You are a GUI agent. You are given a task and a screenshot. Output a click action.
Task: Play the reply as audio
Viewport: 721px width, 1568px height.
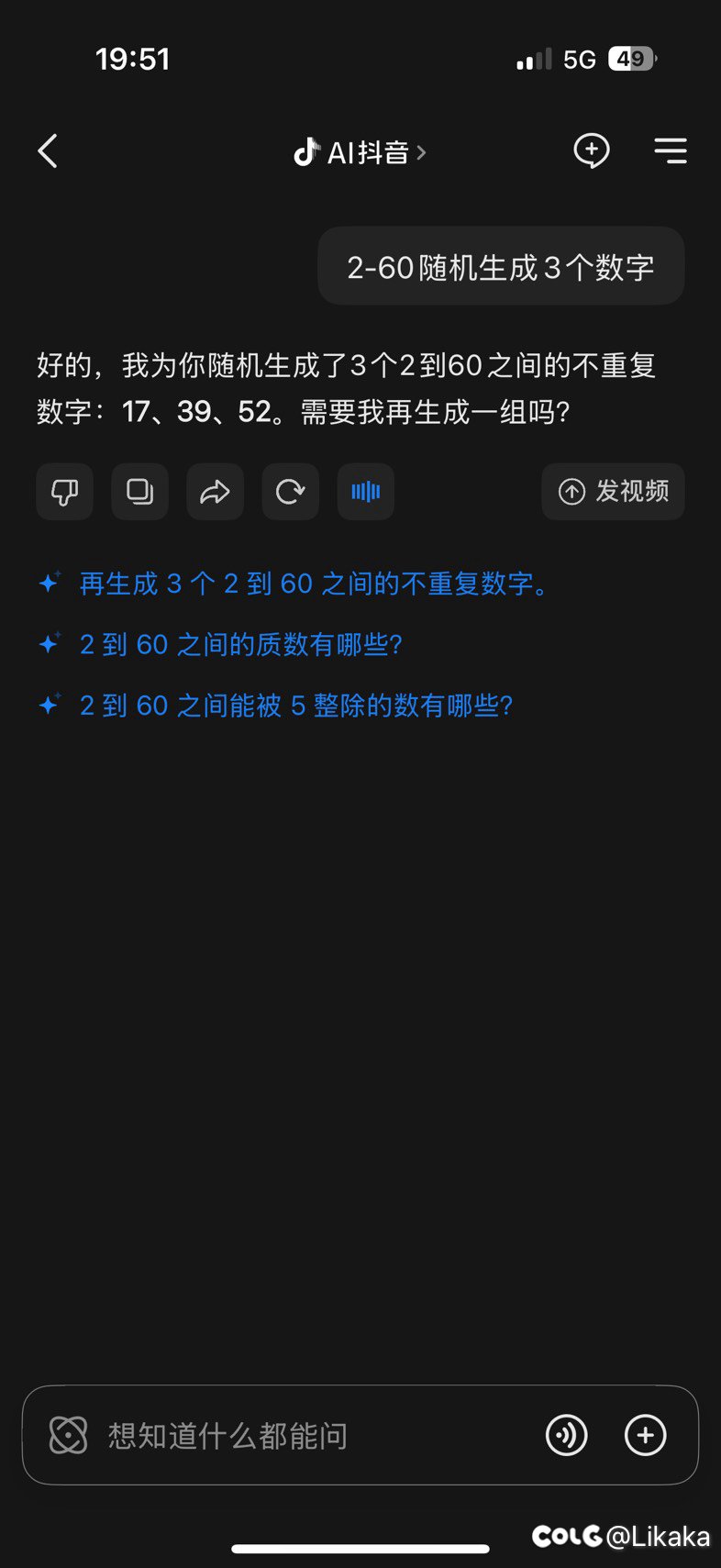point(365,492)
